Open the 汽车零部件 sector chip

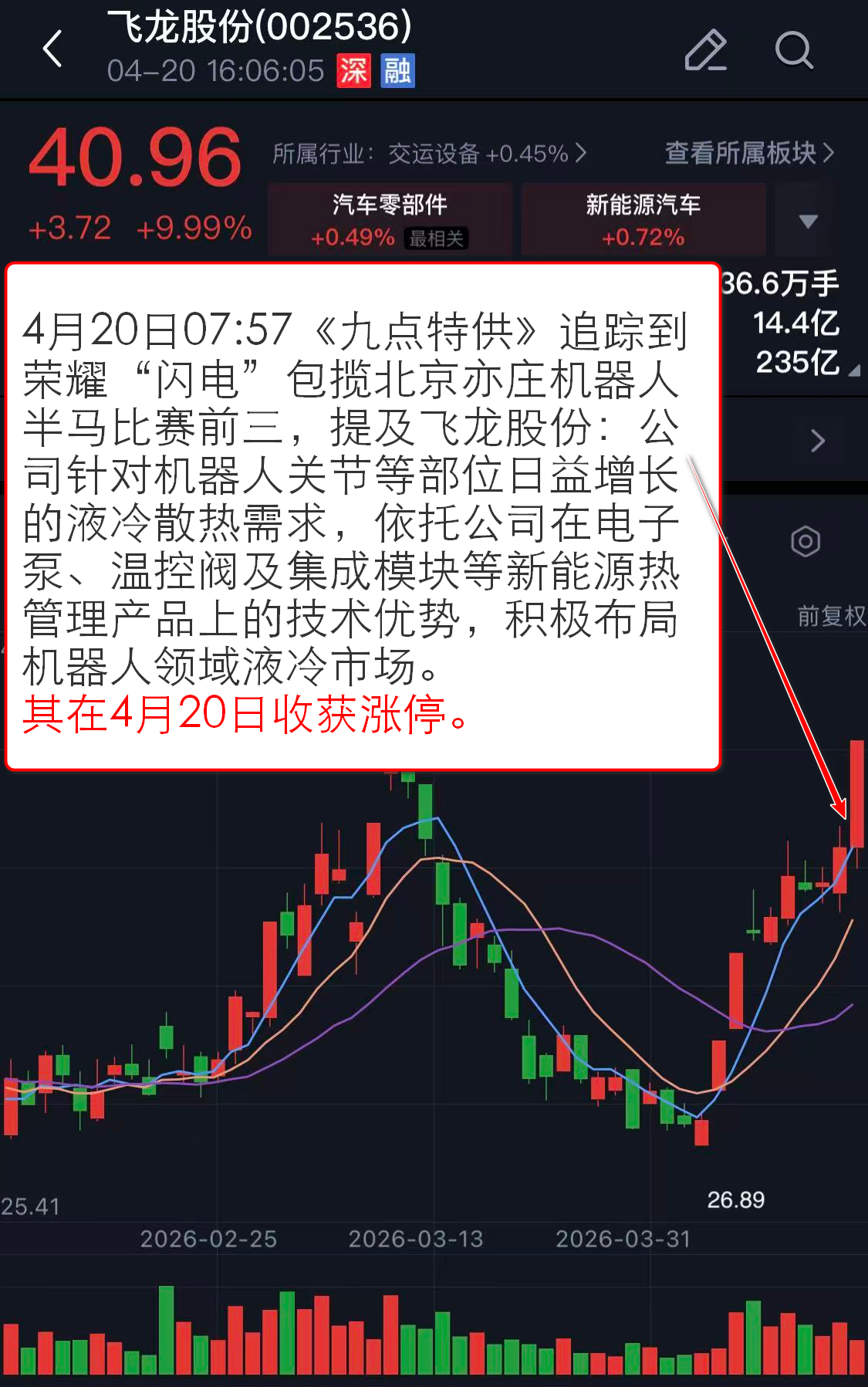click(390, 219)
